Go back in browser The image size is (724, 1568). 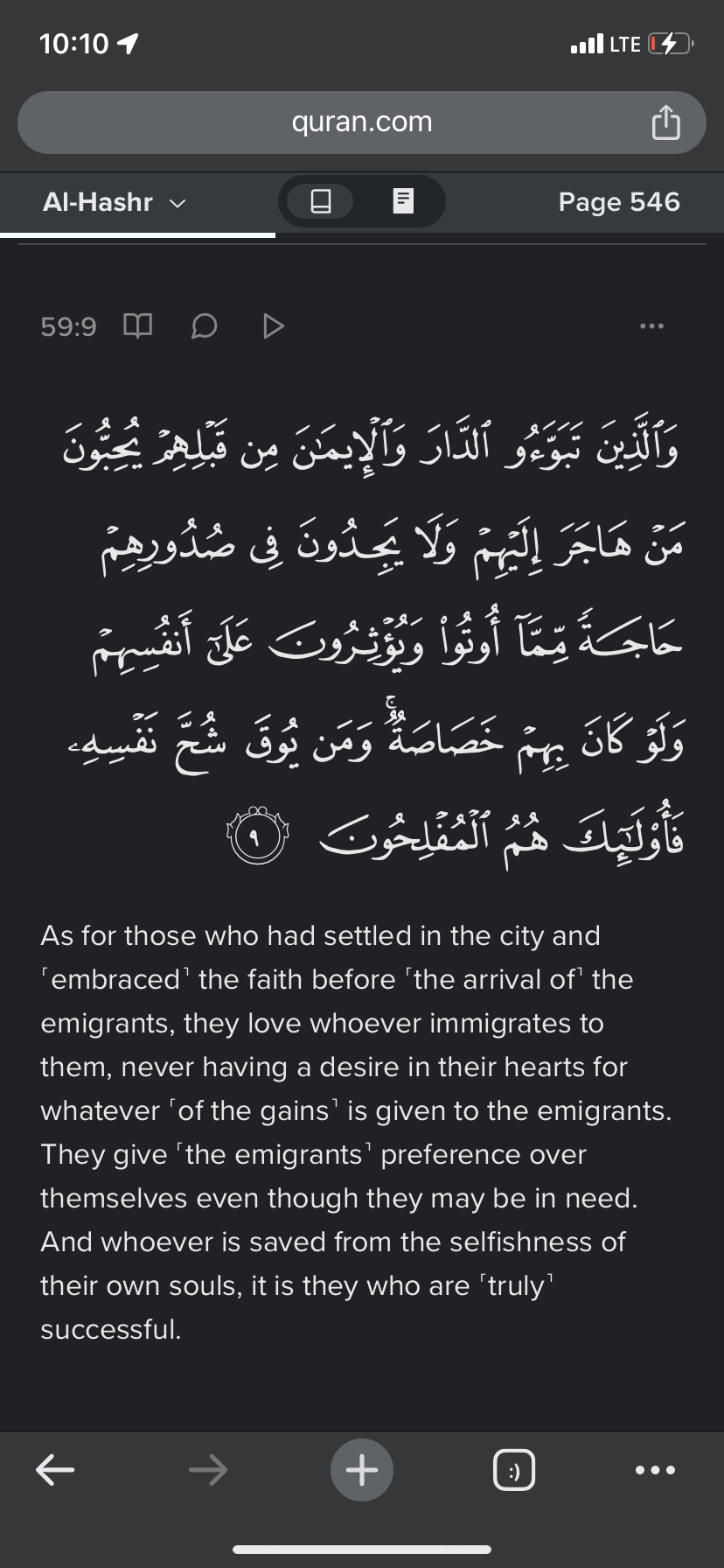[54, 1471]
